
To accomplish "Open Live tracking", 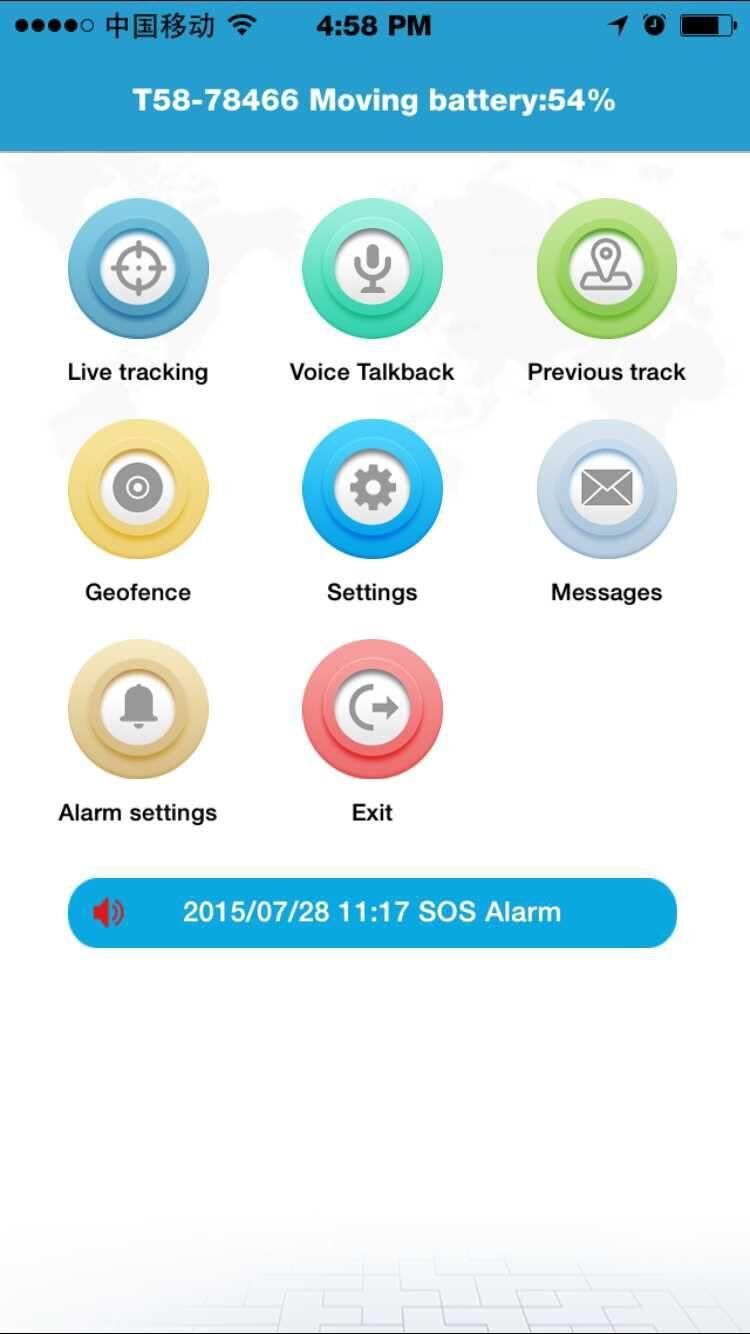I will 138,269.
